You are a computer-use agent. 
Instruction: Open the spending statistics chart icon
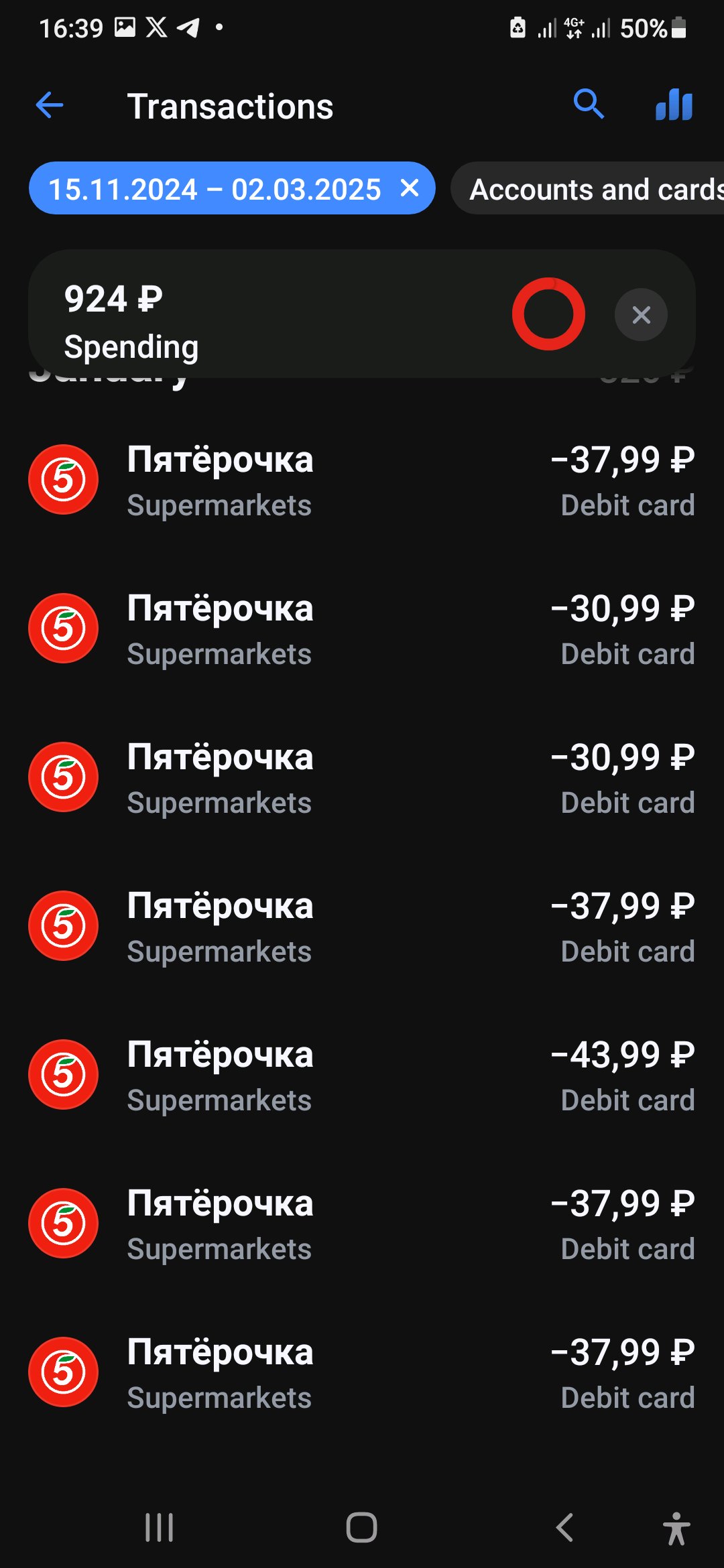(674, 105)
